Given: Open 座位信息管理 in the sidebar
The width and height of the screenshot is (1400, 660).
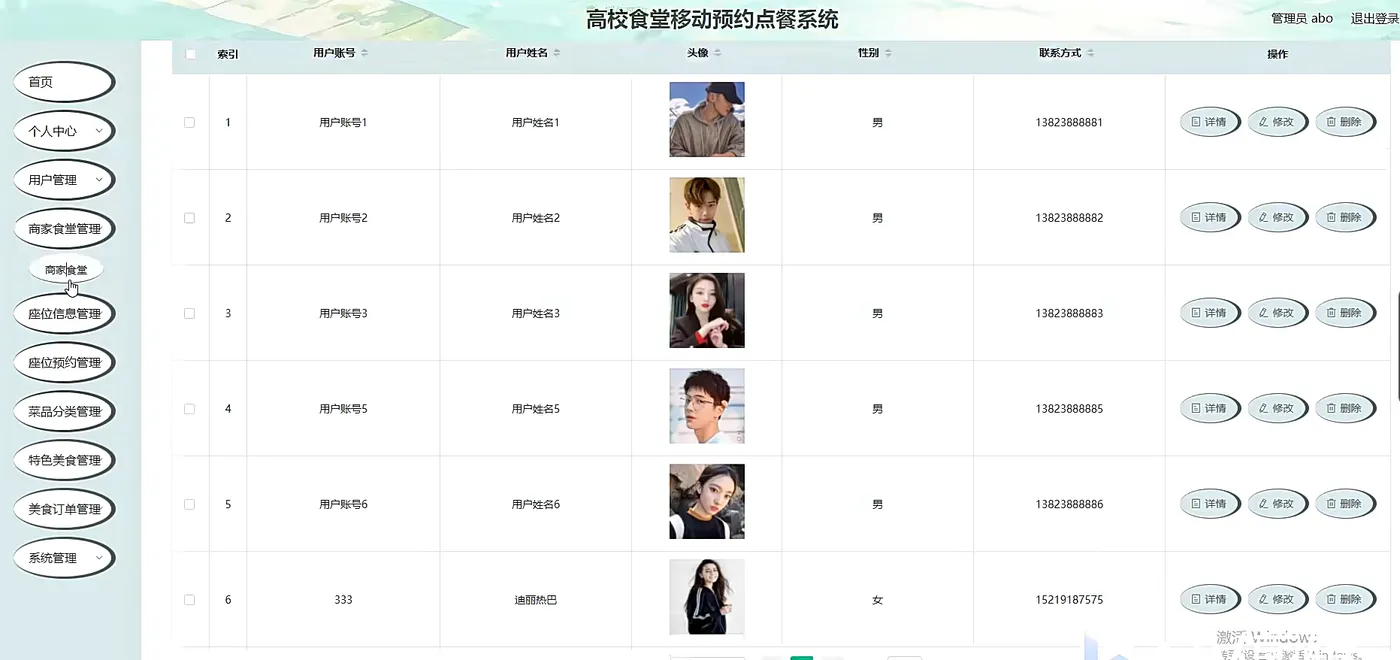Looking at the screenshot, I should [64, 314].
